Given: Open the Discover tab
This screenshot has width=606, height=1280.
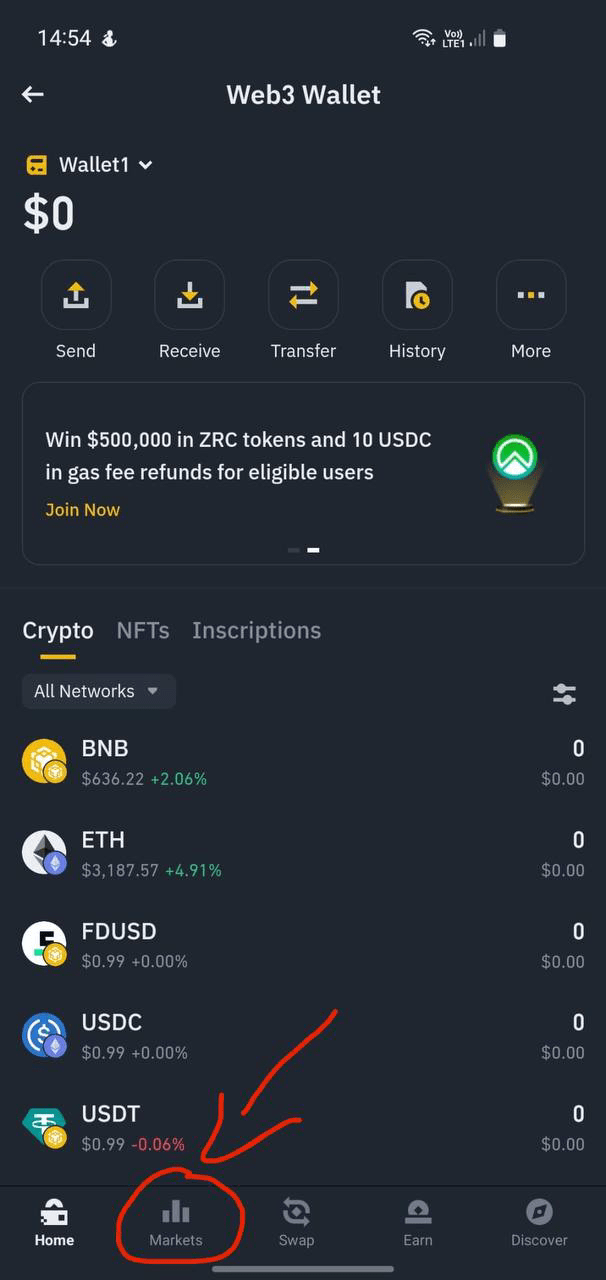Looking at the screenshot, I should (x=539, y=1223).
